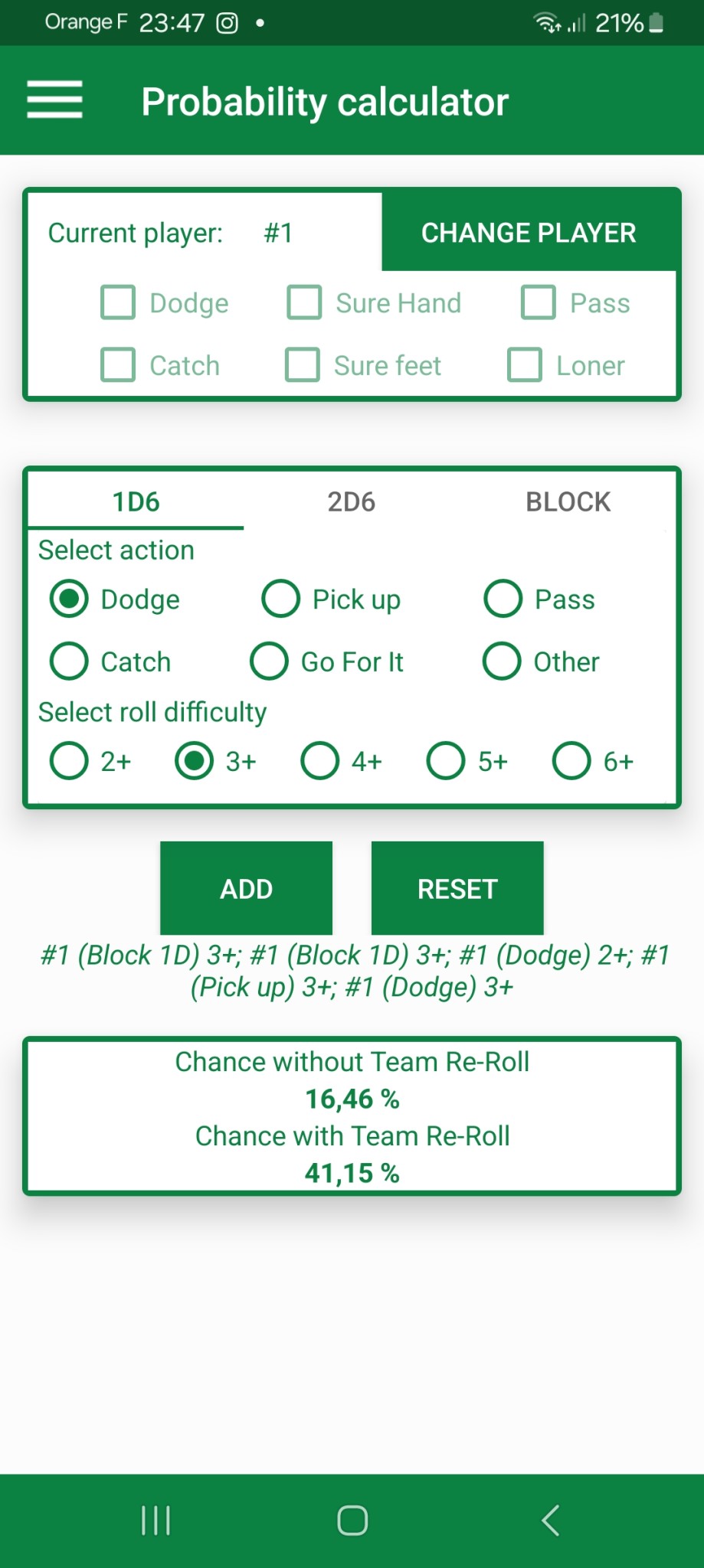
Task: Set roll difficulty to 4+
Action: [x=320, y=761]
